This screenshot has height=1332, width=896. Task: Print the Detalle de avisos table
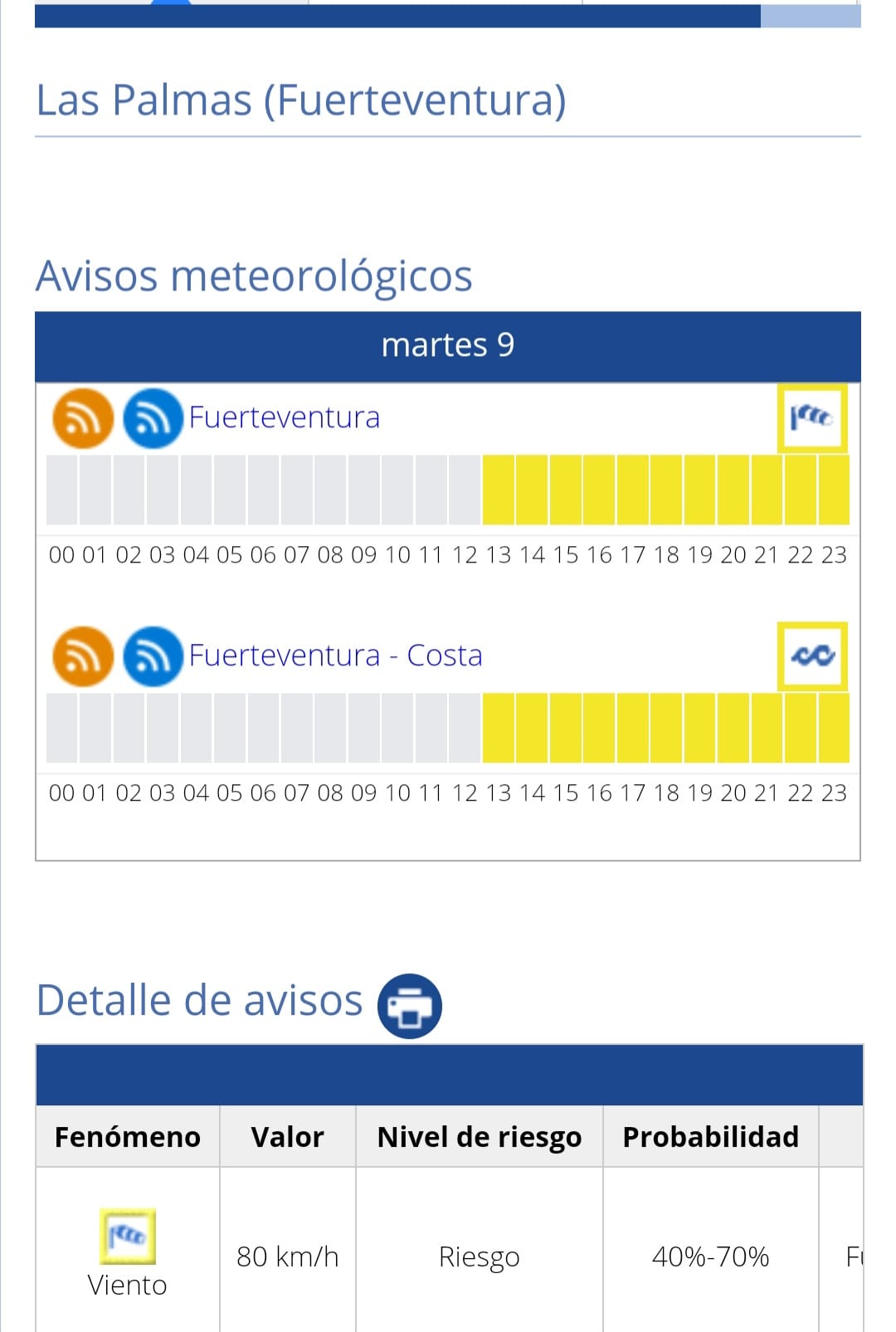pos(409,1006)
